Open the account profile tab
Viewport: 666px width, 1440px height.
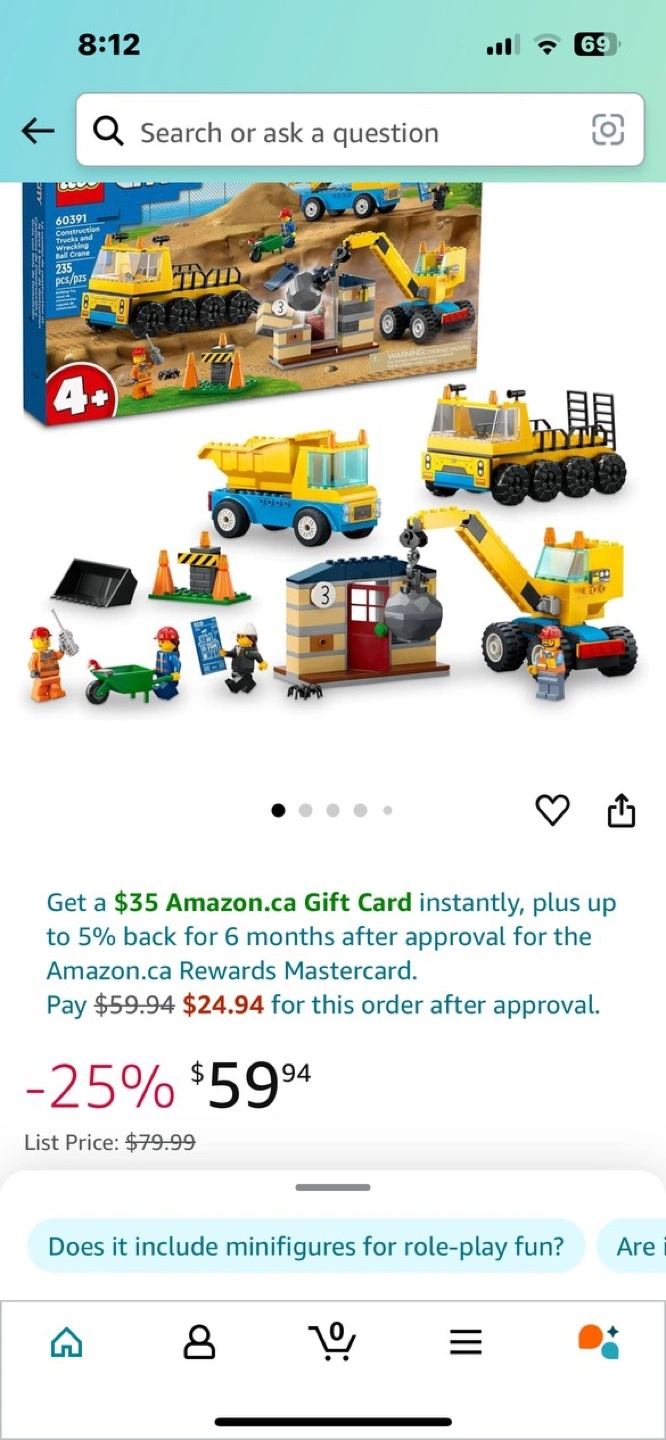(x=200, y=1341)
